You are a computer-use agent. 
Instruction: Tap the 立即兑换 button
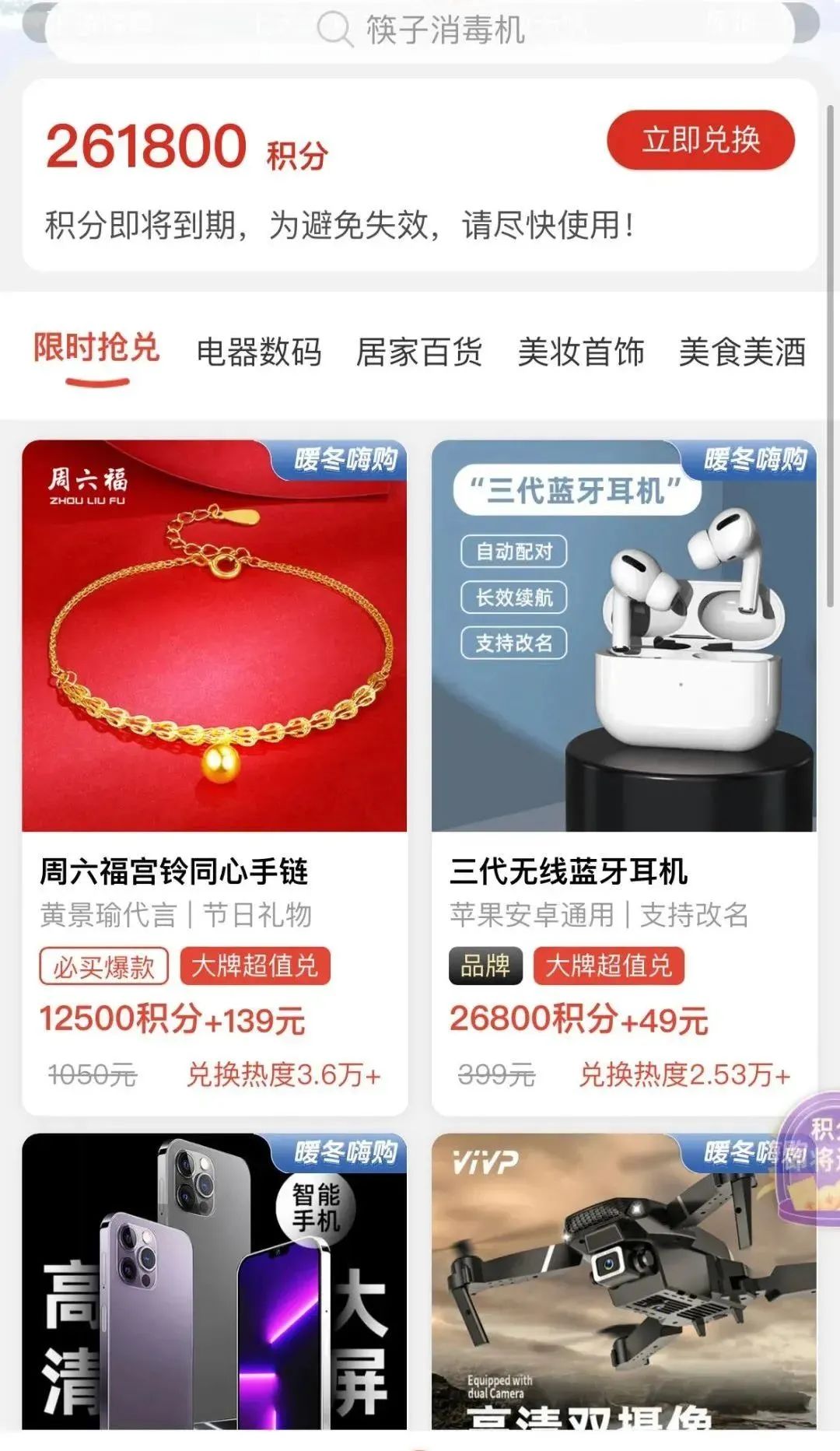point(700,140)
